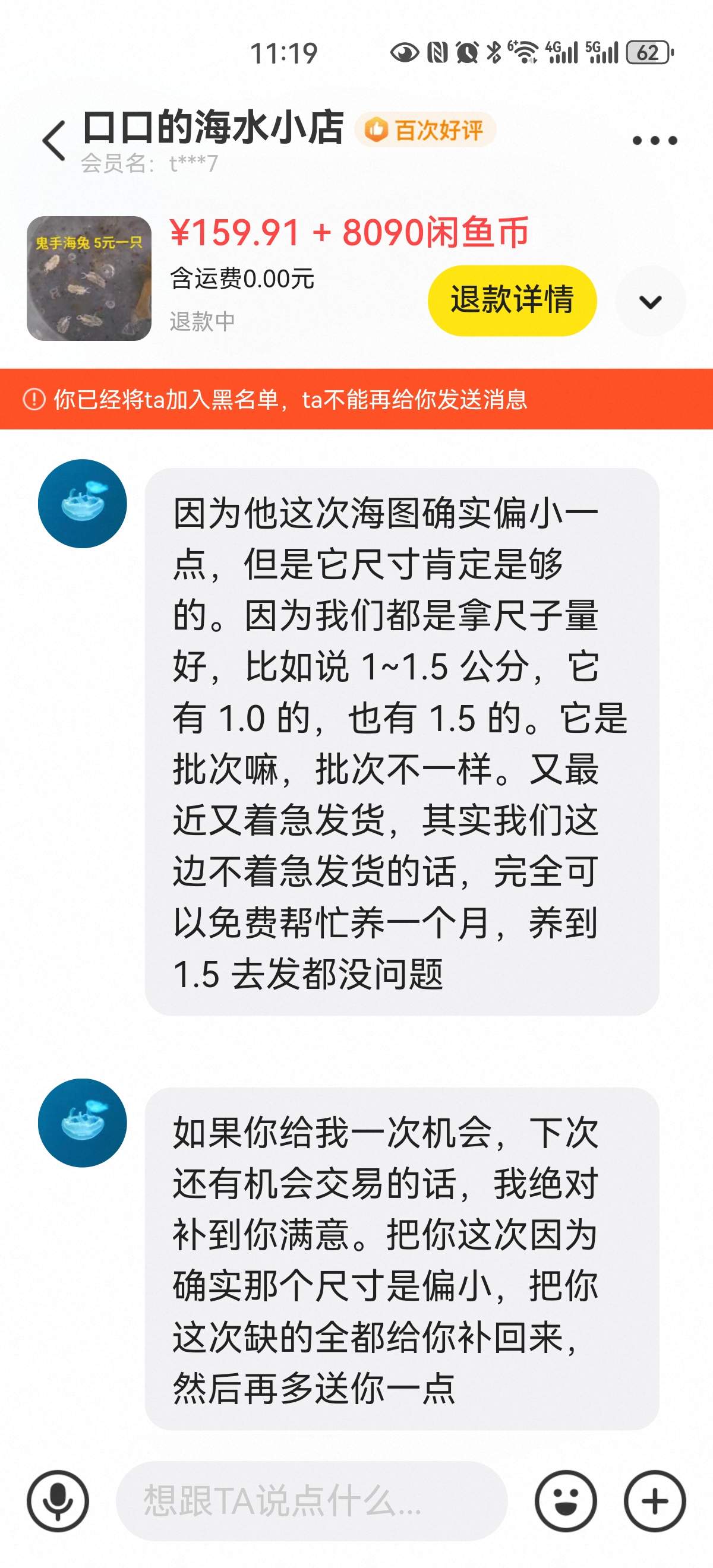Open the 鬼手海兔 product thumbnail
The image size is (713, 1568).
pos(89,278)
